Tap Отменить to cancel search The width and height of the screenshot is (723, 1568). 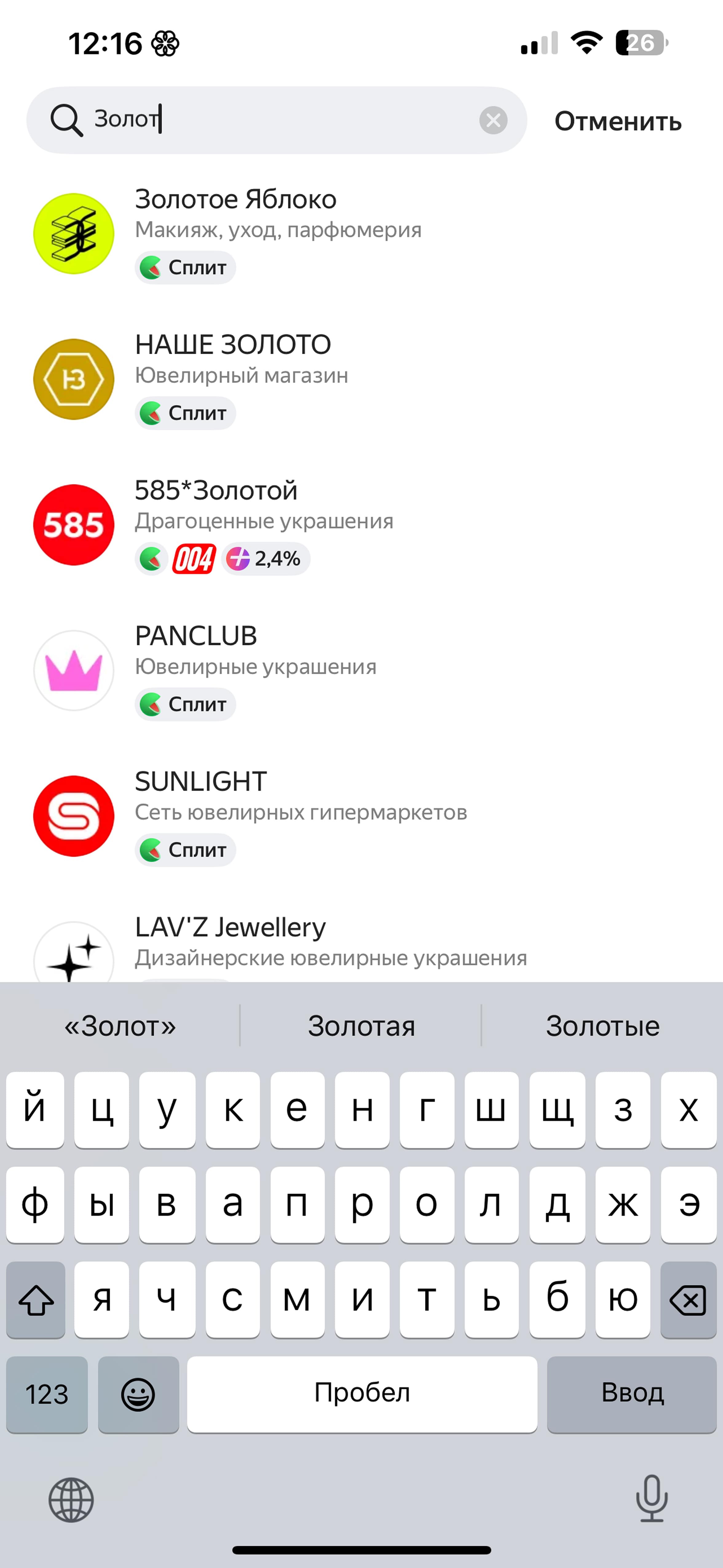(617, 121)
